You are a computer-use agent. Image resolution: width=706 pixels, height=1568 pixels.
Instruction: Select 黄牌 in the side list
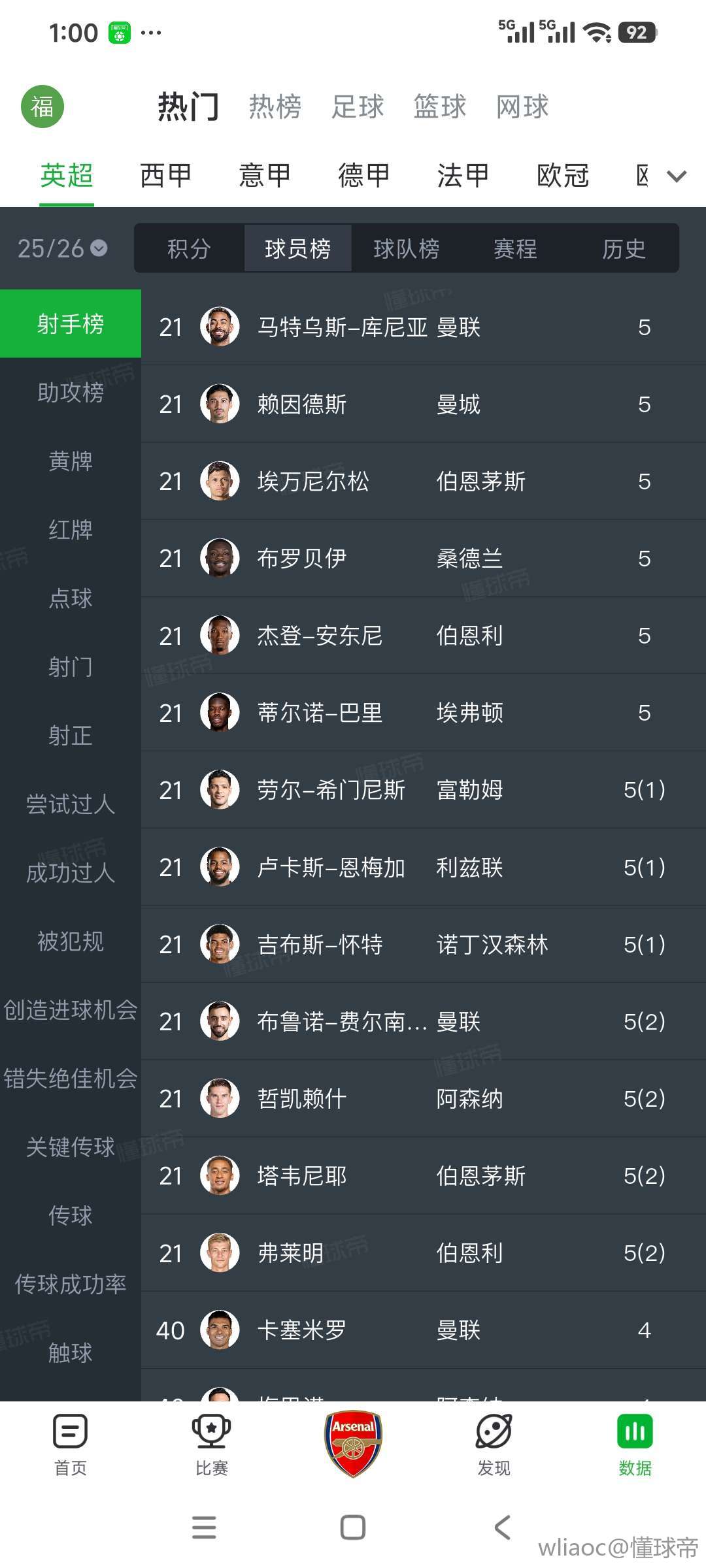(71, 461)
